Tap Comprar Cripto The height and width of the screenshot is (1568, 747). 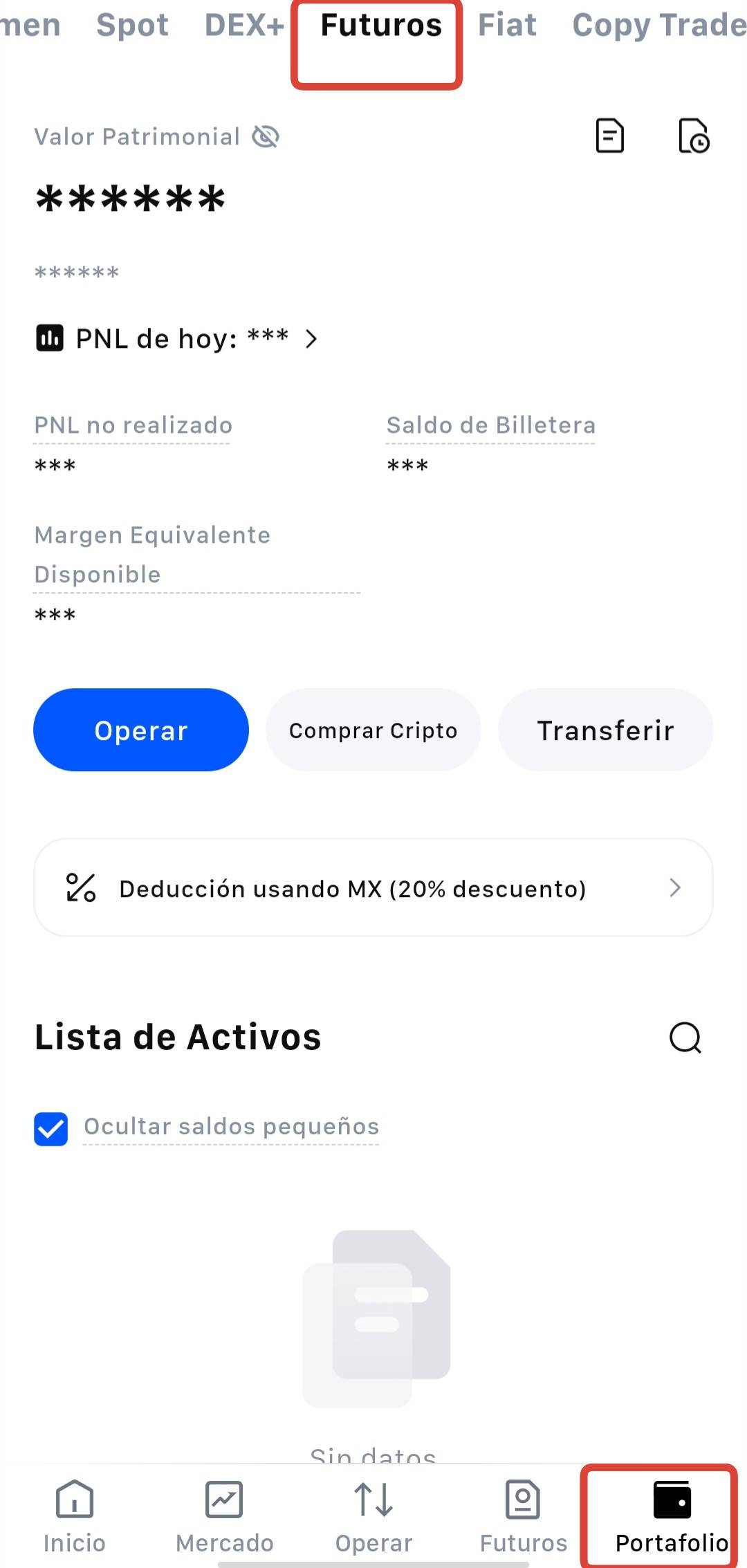tap(373, 730)
